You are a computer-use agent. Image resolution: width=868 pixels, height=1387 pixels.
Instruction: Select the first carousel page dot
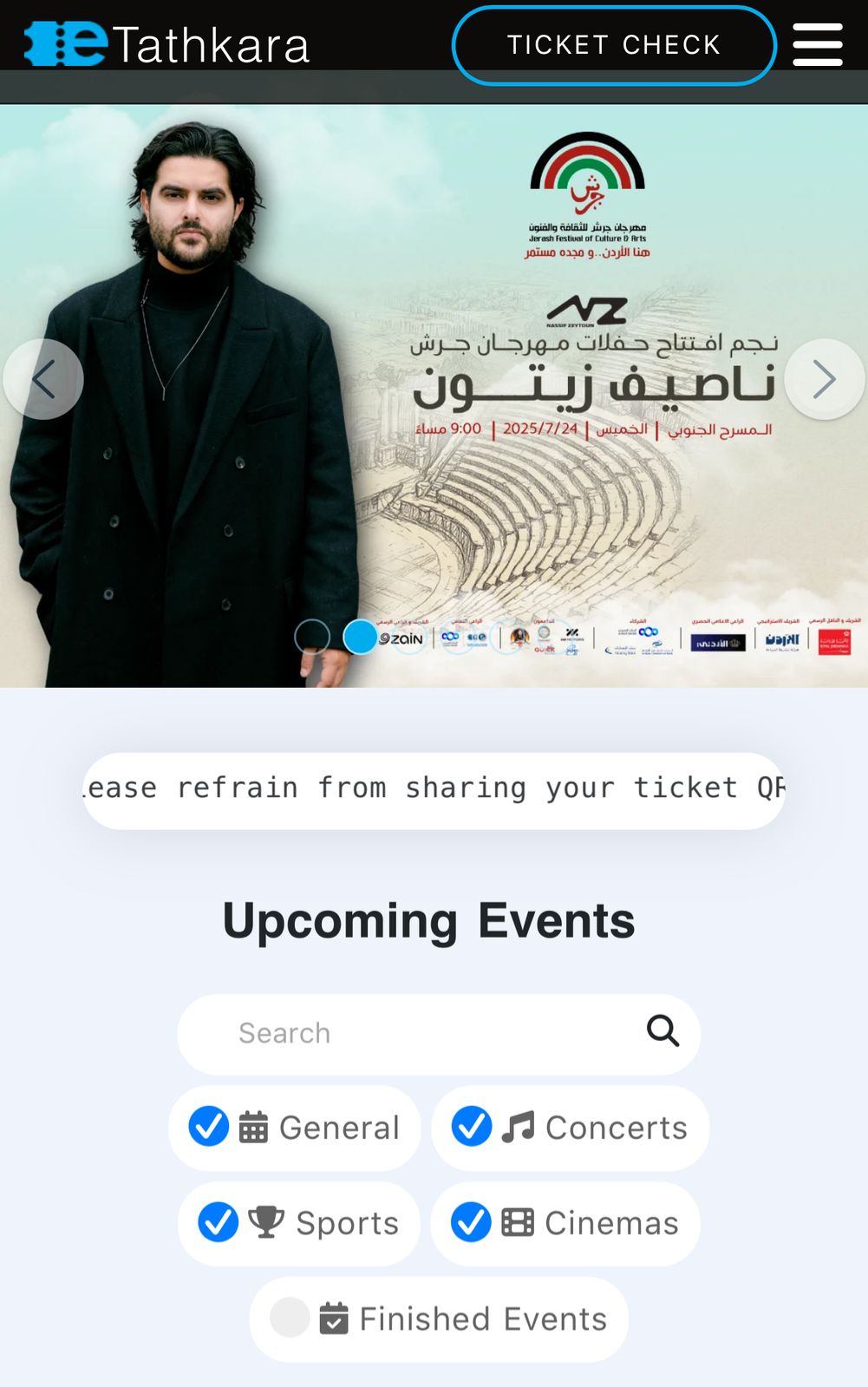pos(312,637)
